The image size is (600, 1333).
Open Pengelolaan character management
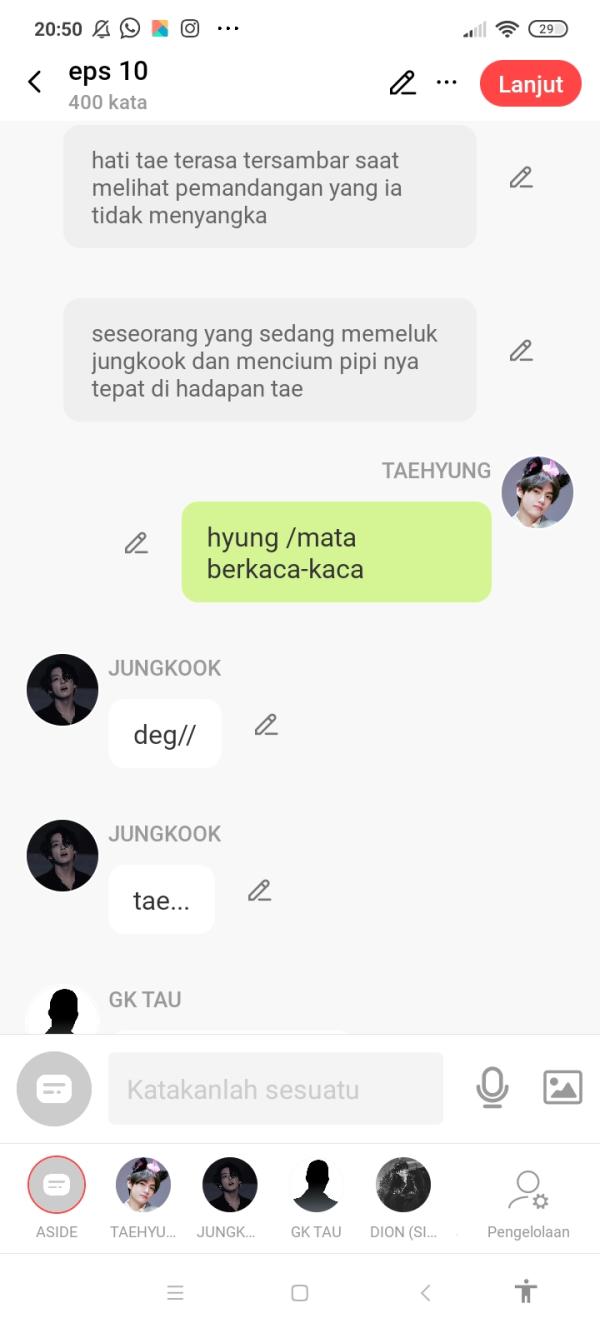coord(528,1200)
